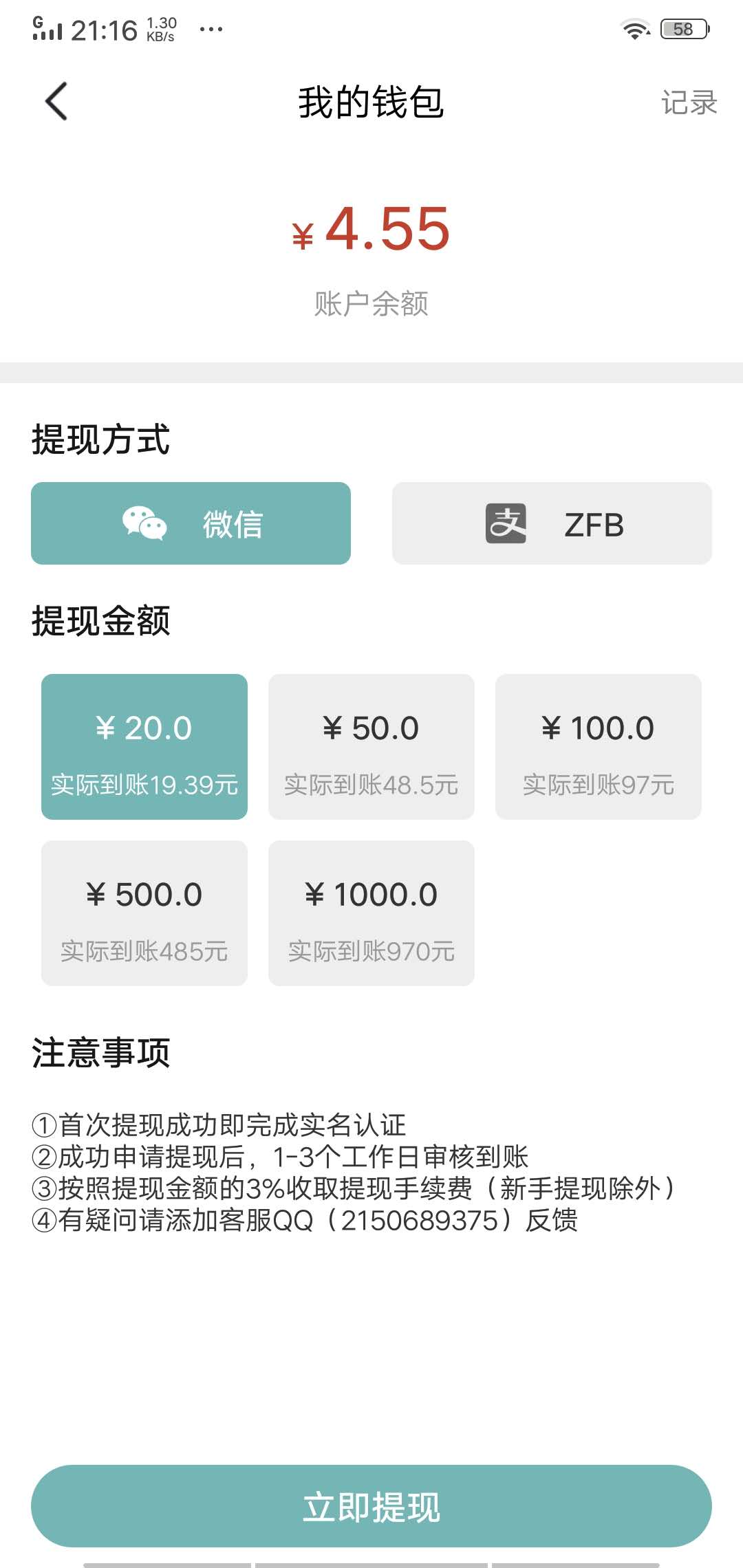
Task: Open 记录 to view withdrawal history
Action: click(688, 102)
